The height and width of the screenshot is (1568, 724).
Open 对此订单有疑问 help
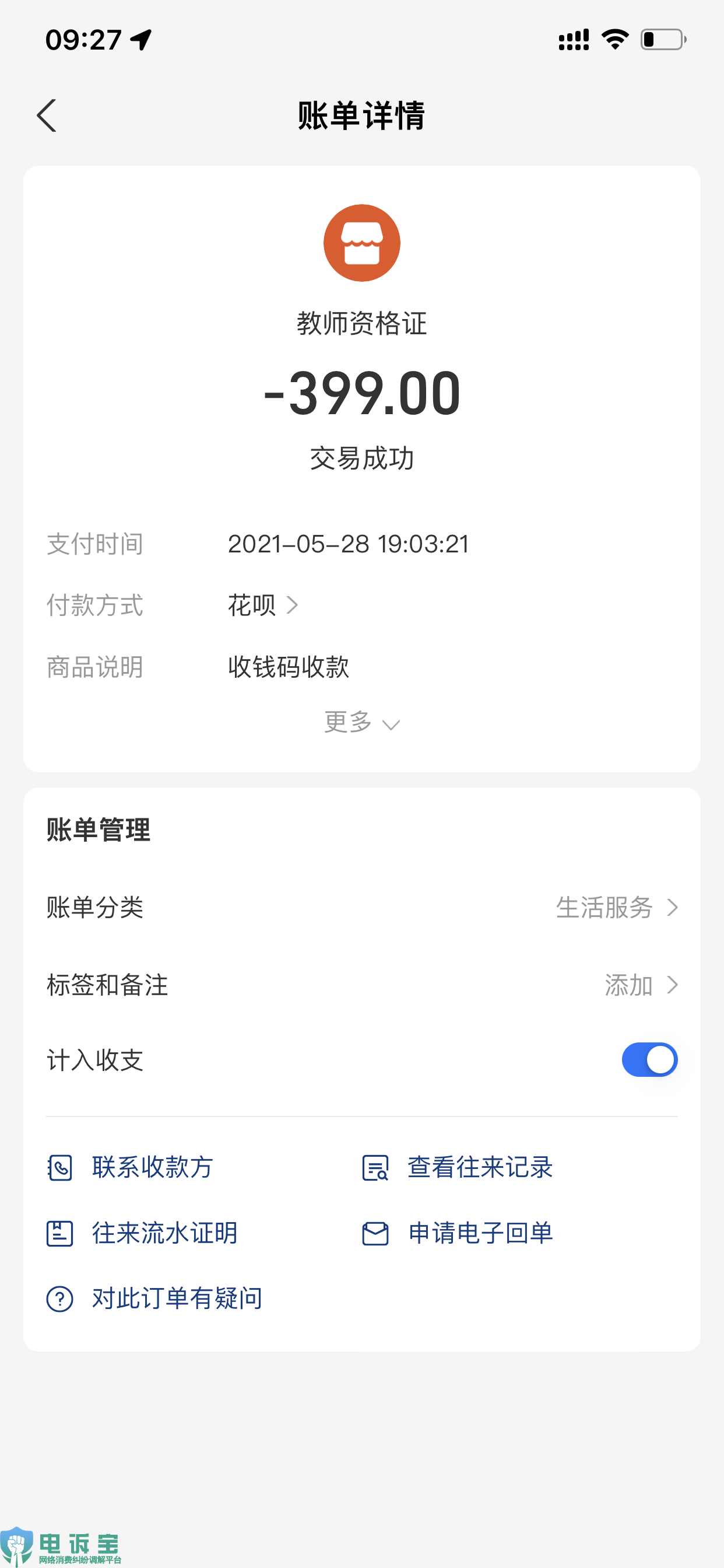click(154, 1299)
